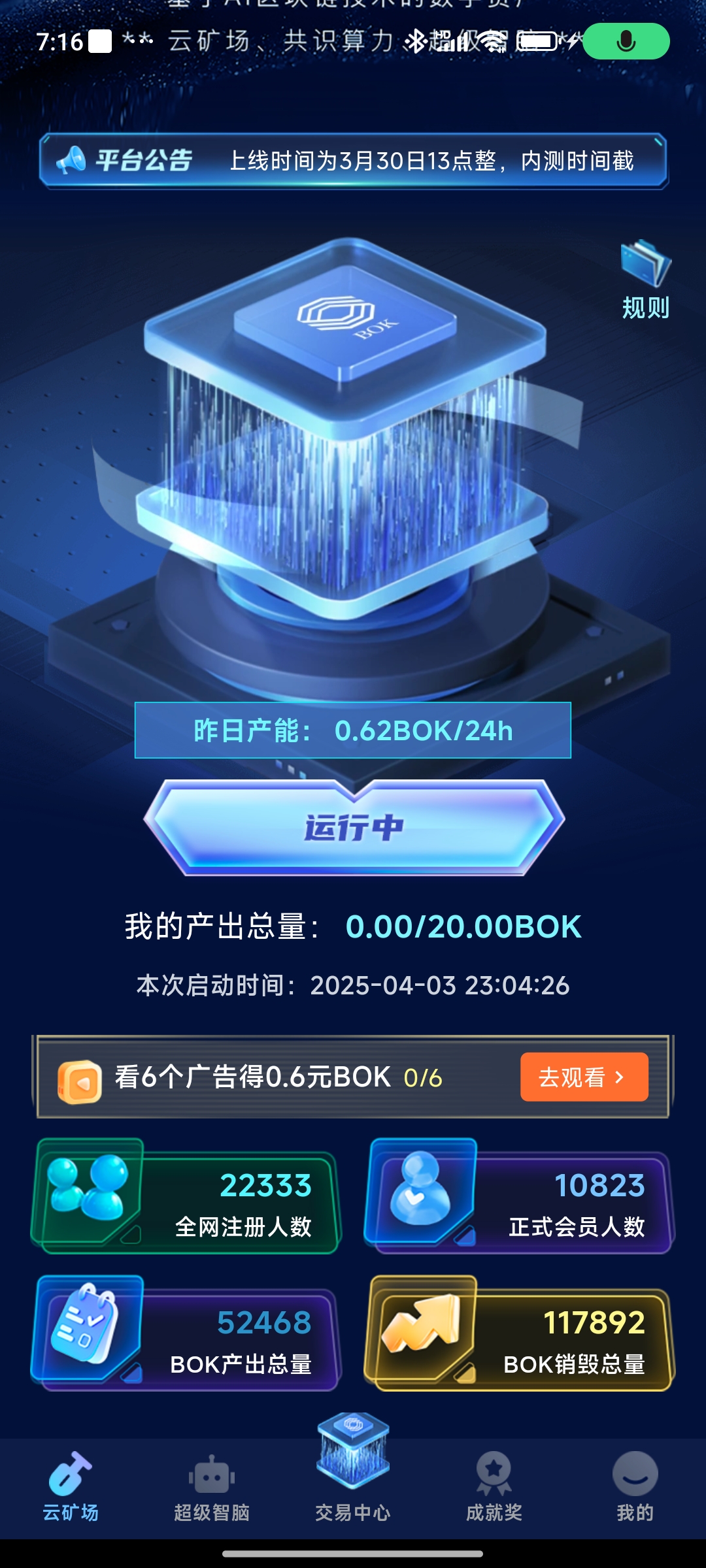Tap the 平台公告 announcement banner
The image size is (706, 1568).
click(353, 161)
